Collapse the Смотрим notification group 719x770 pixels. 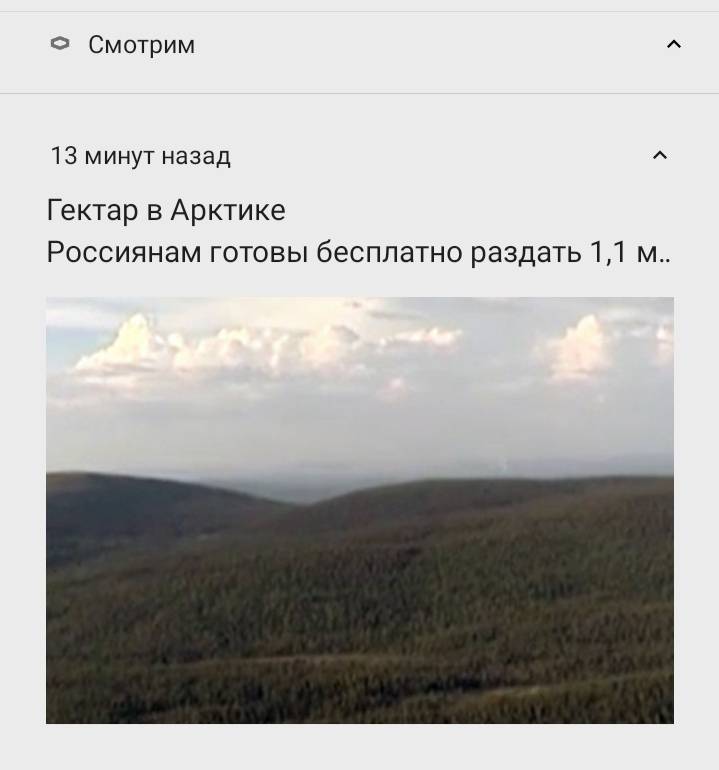coord(673,45)
